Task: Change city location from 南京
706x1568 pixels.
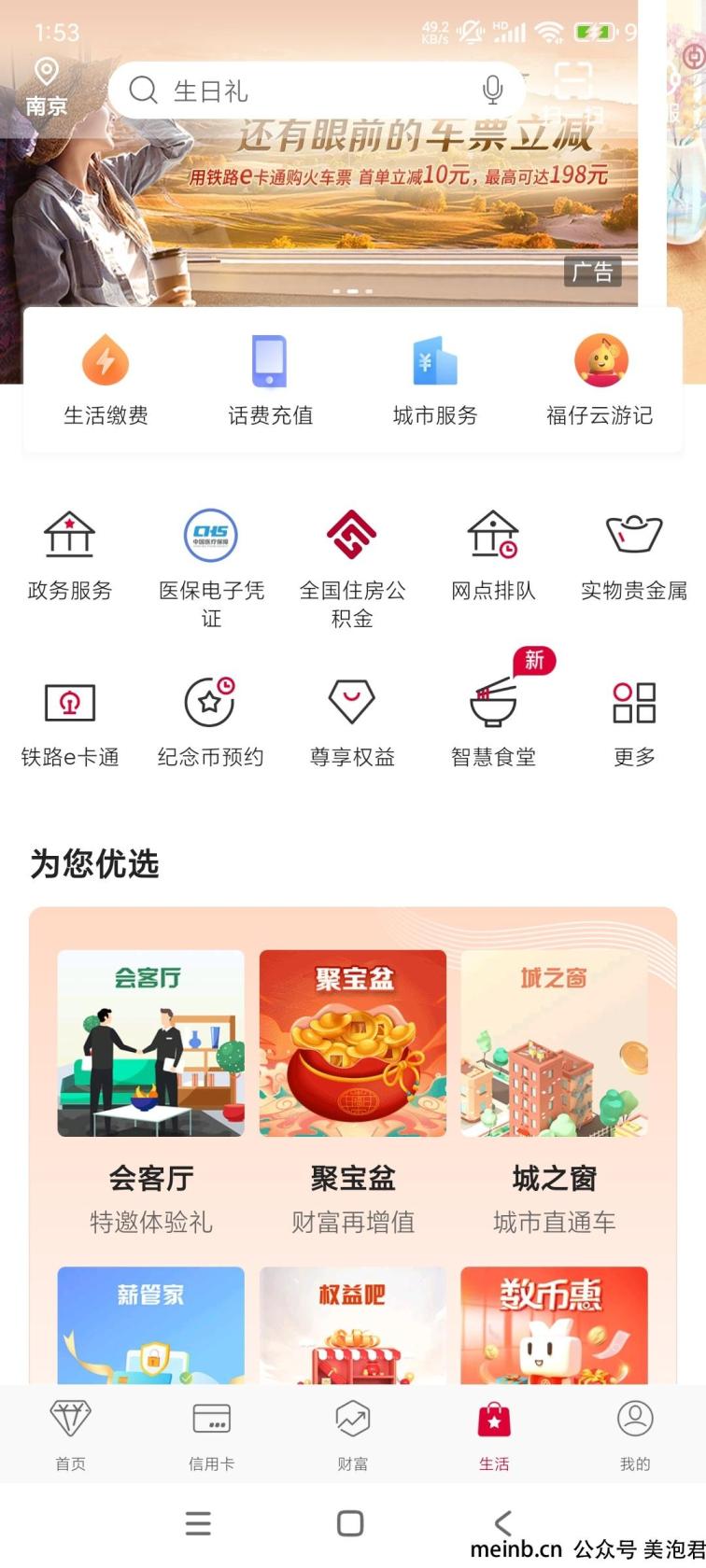Action: [x=46, y=87]
